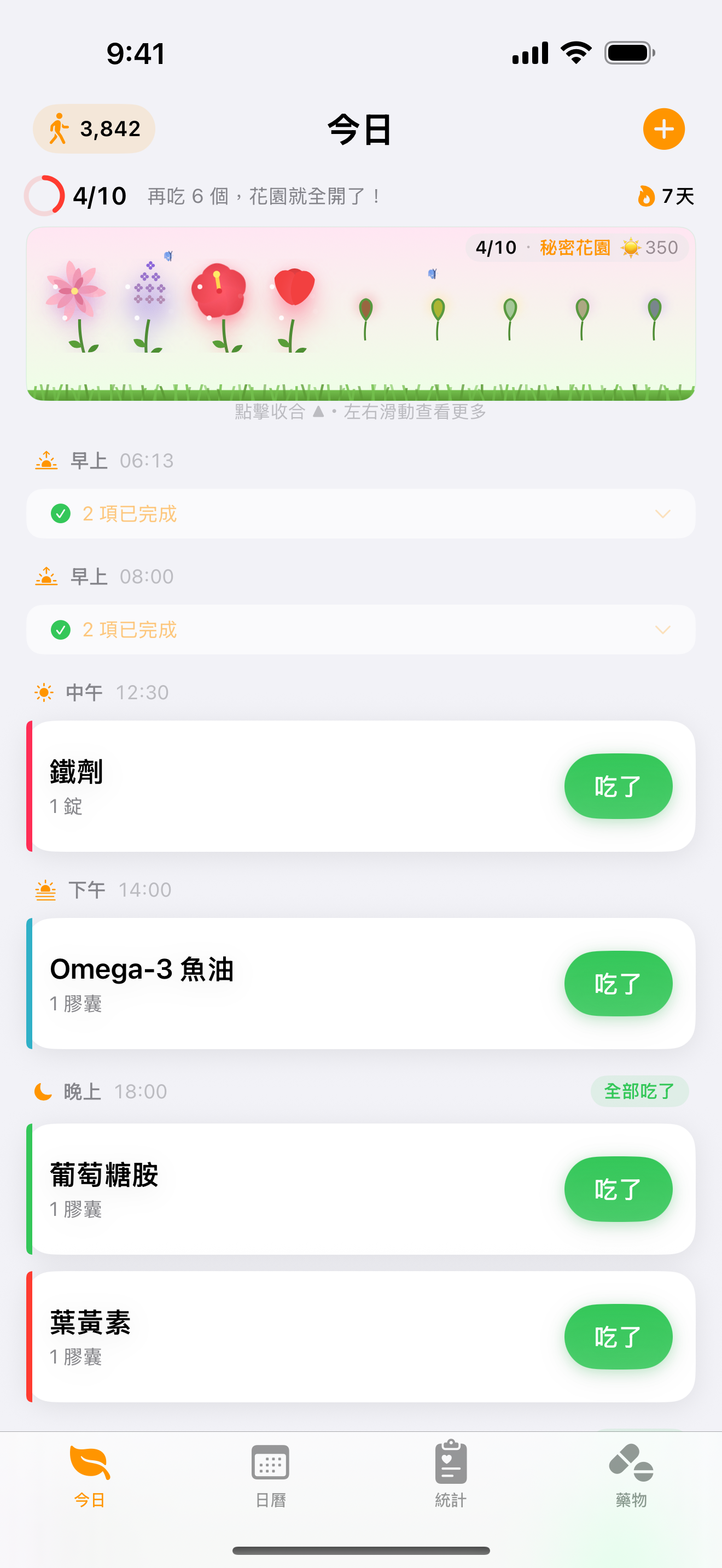722x1568 pixels.
Task: Undo the taken state for 葉黃素
Action: coord(618,1337)
